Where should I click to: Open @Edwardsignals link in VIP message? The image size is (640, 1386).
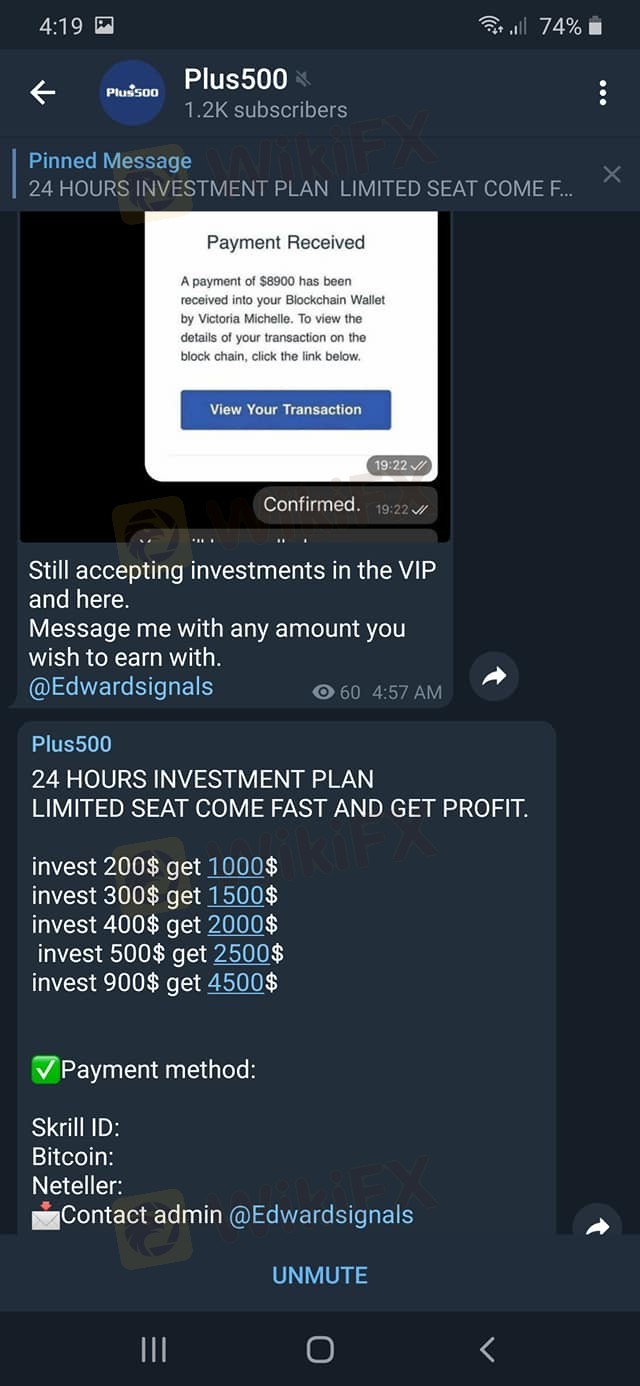coord(121,687)
